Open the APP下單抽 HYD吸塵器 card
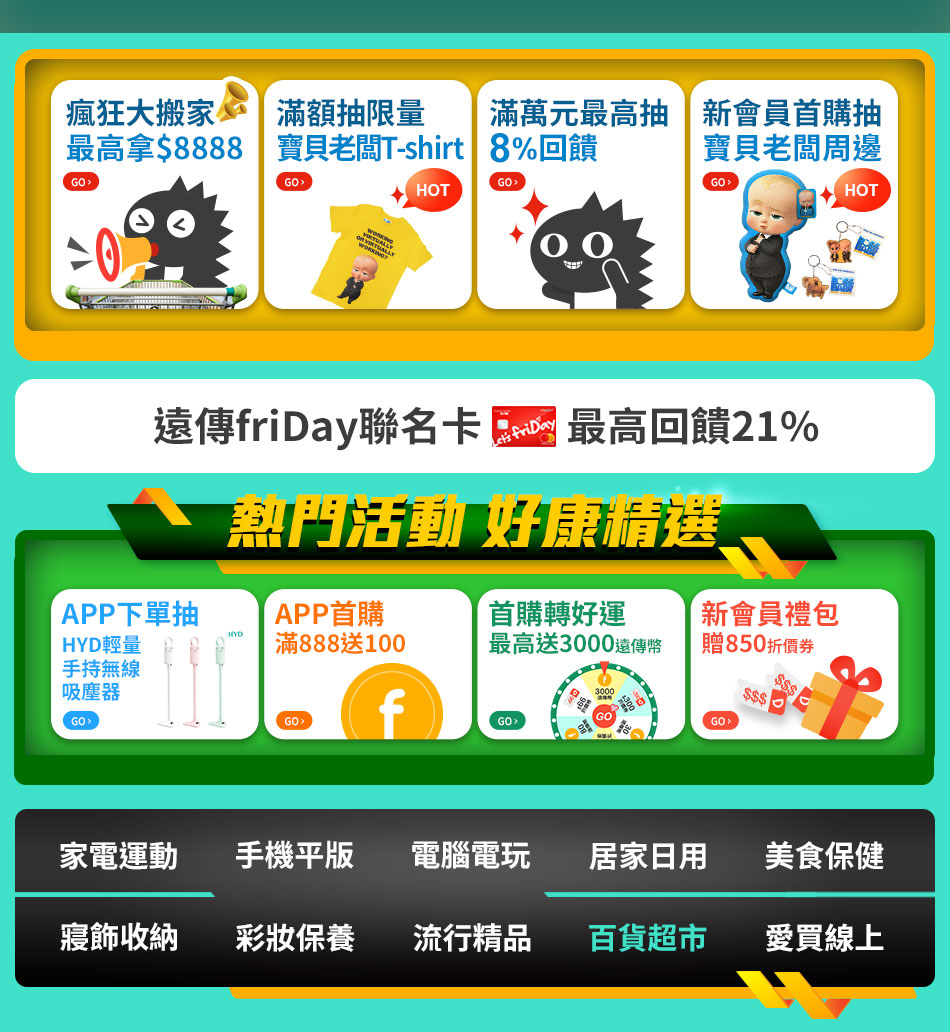 (x=155, y=665)
